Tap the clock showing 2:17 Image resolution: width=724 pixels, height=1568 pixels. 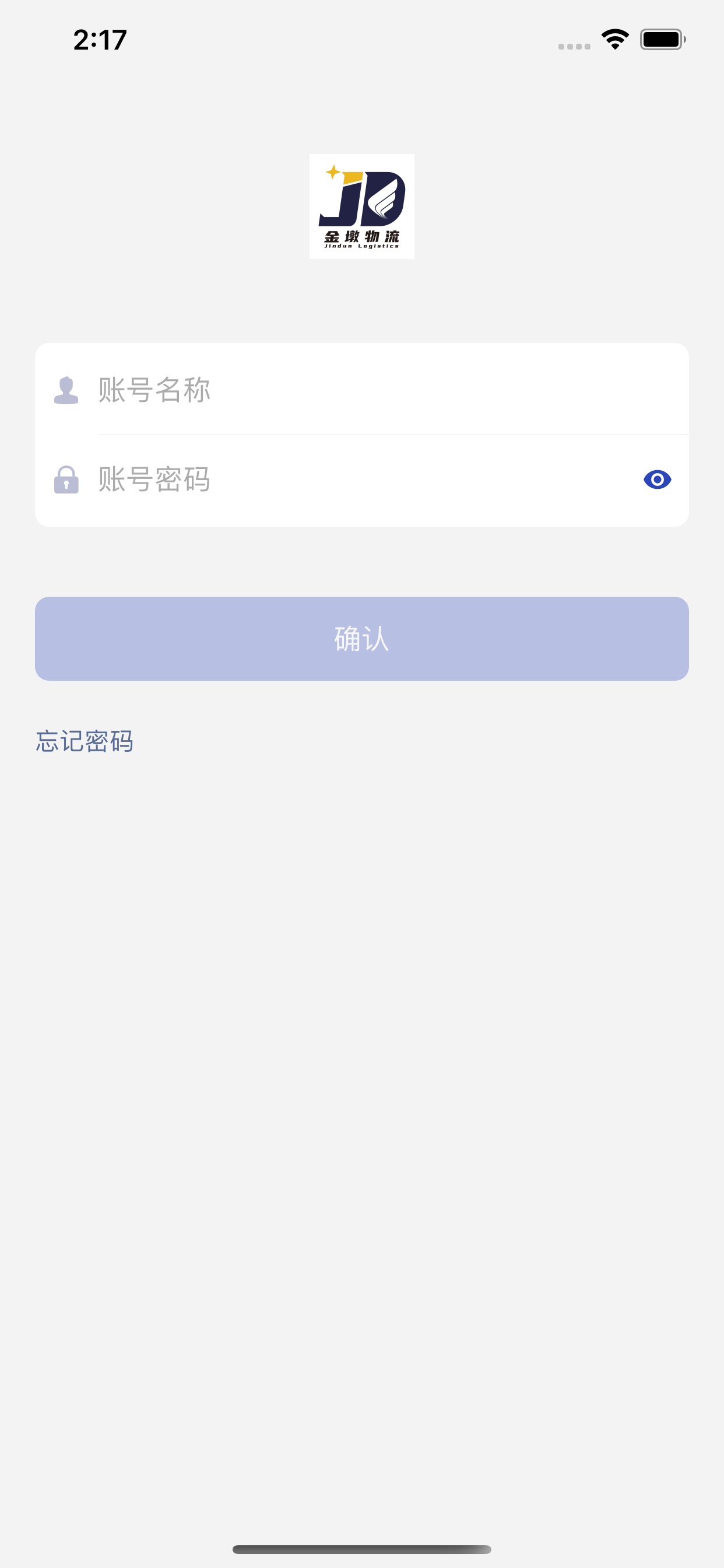[100, 39]
